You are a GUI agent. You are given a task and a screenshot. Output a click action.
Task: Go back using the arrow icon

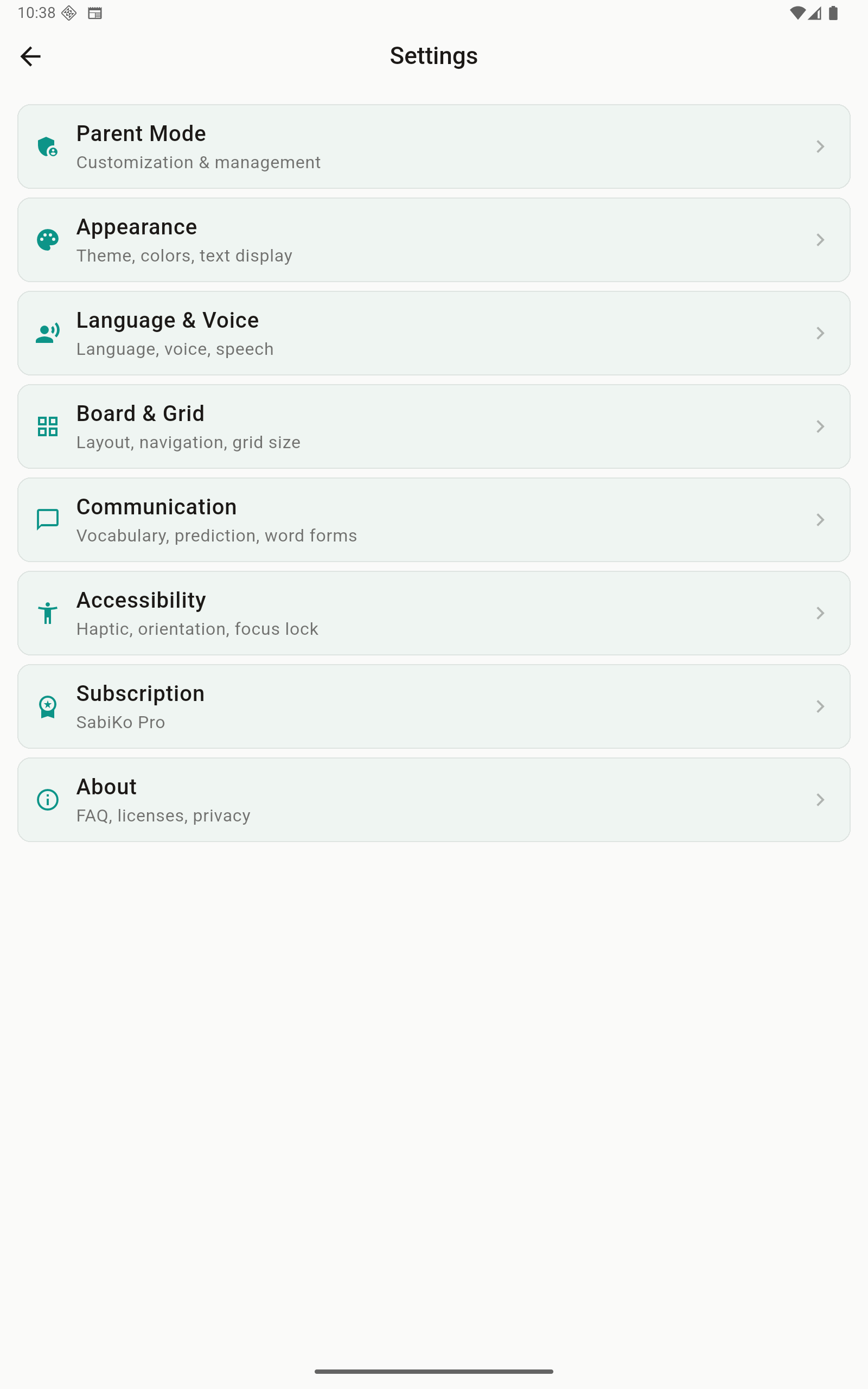point(30,56)
